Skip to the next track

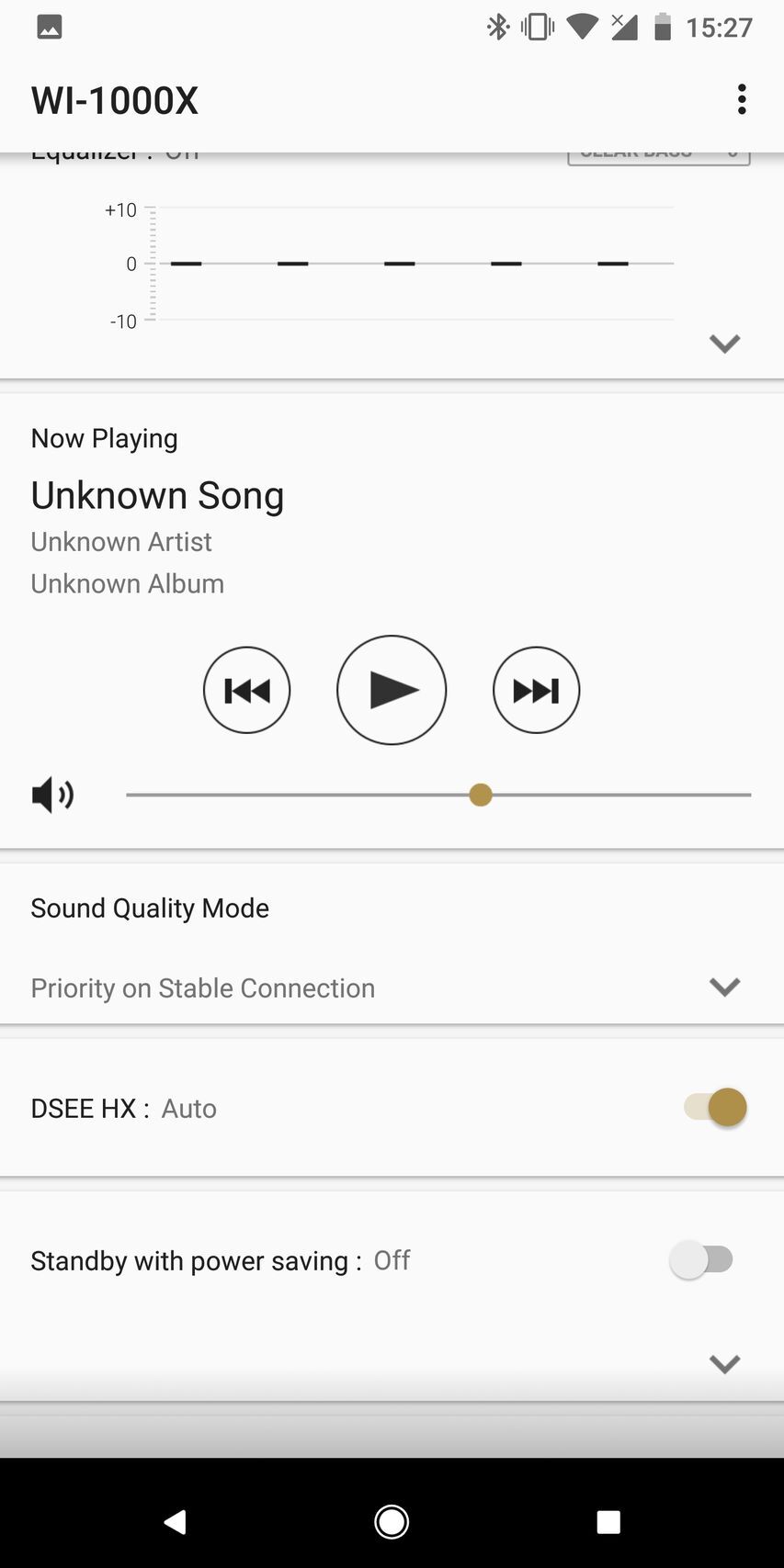(536, 690)
